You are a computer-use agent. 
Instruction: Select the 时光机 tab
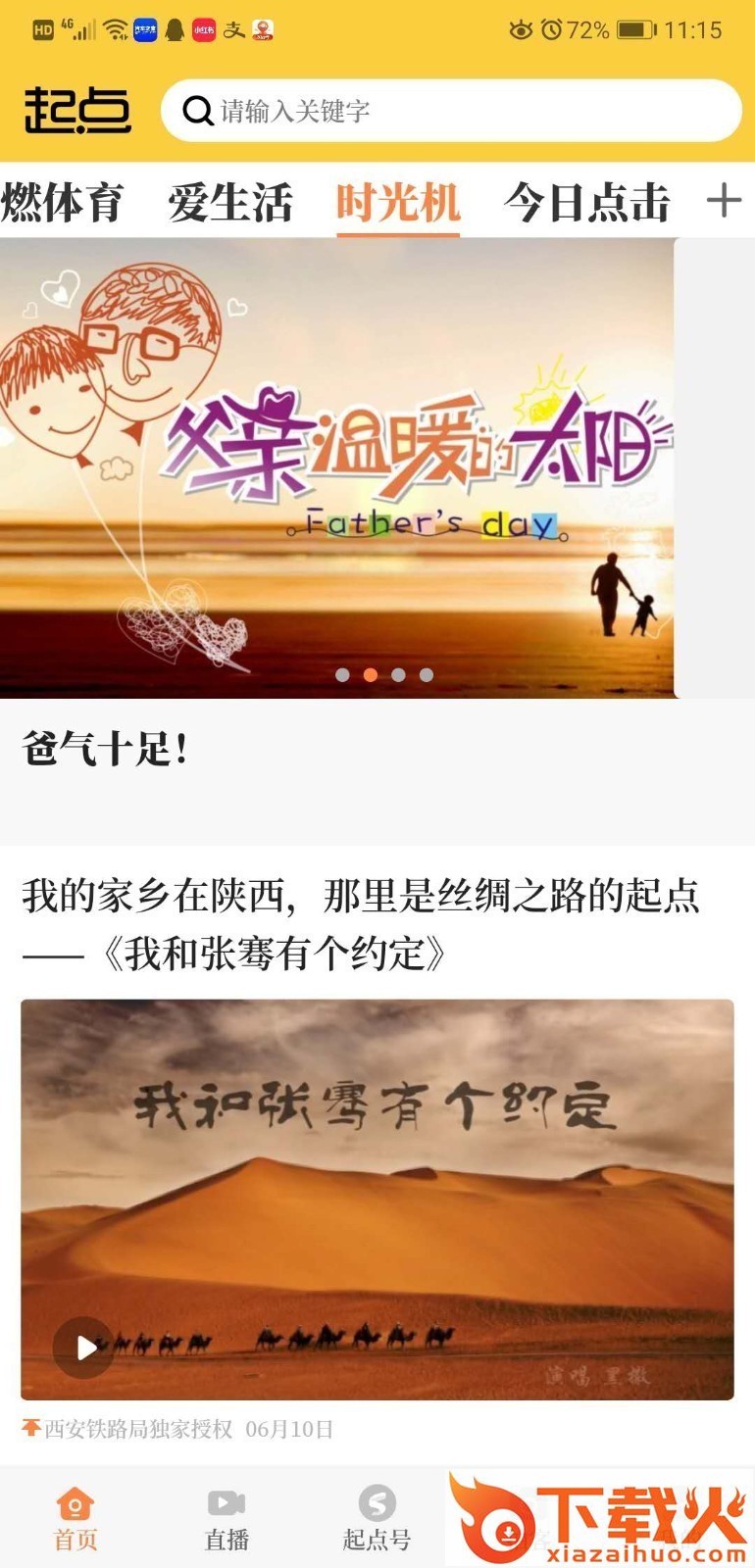click(398, 203)
